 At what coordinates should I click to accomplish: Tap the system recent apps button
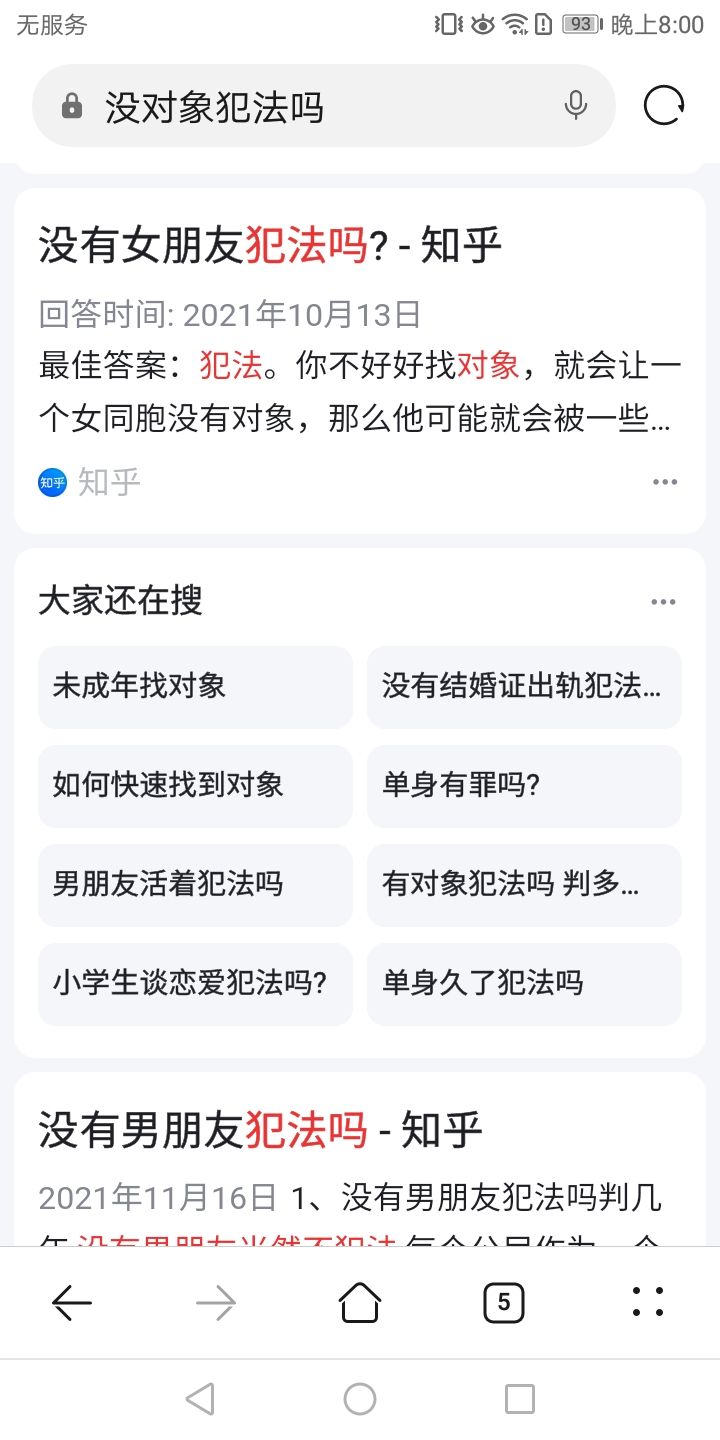tap(520, 1399)
